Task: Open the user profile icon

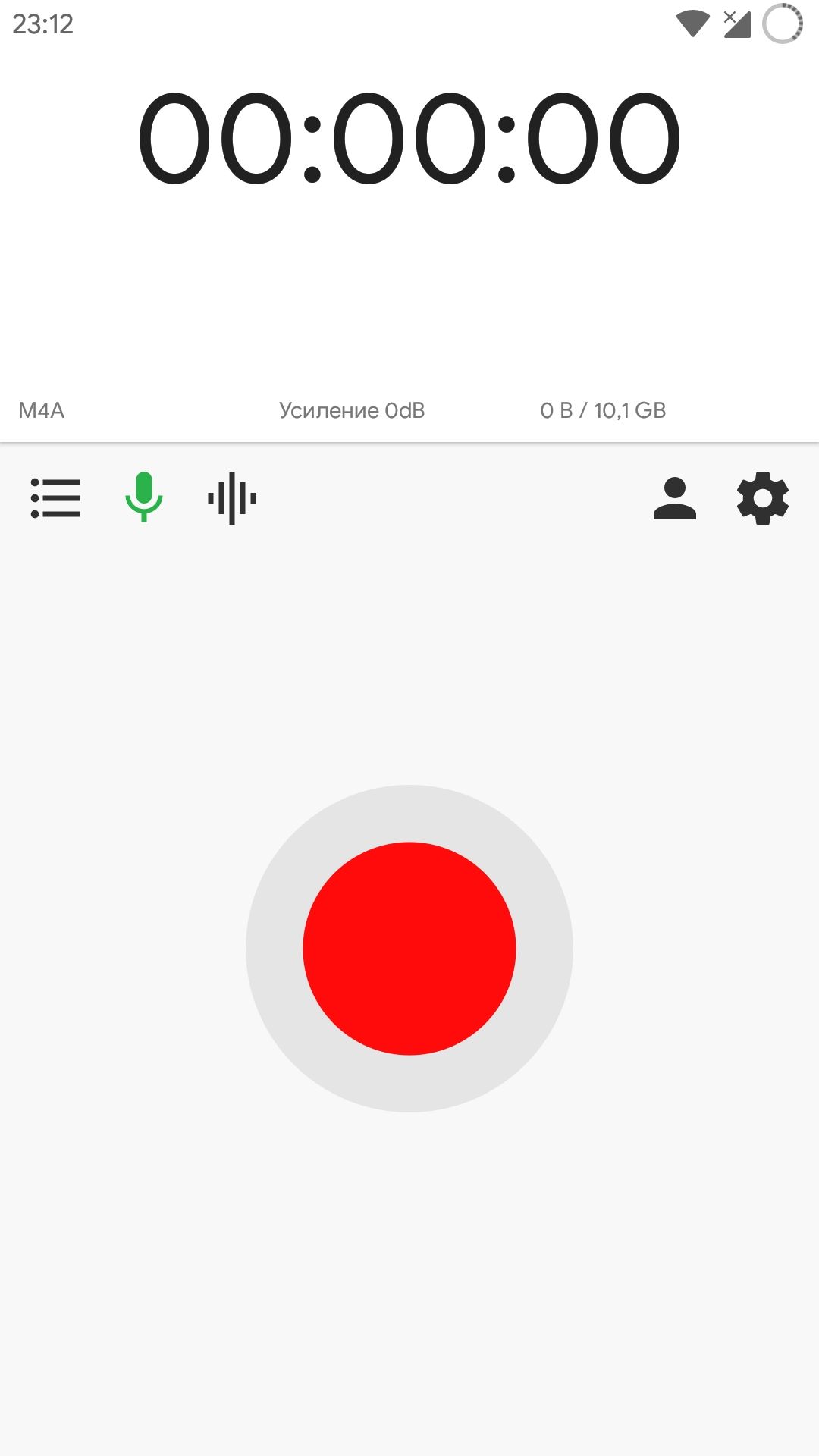Action: pyautogui.click(x=674, y=498)
